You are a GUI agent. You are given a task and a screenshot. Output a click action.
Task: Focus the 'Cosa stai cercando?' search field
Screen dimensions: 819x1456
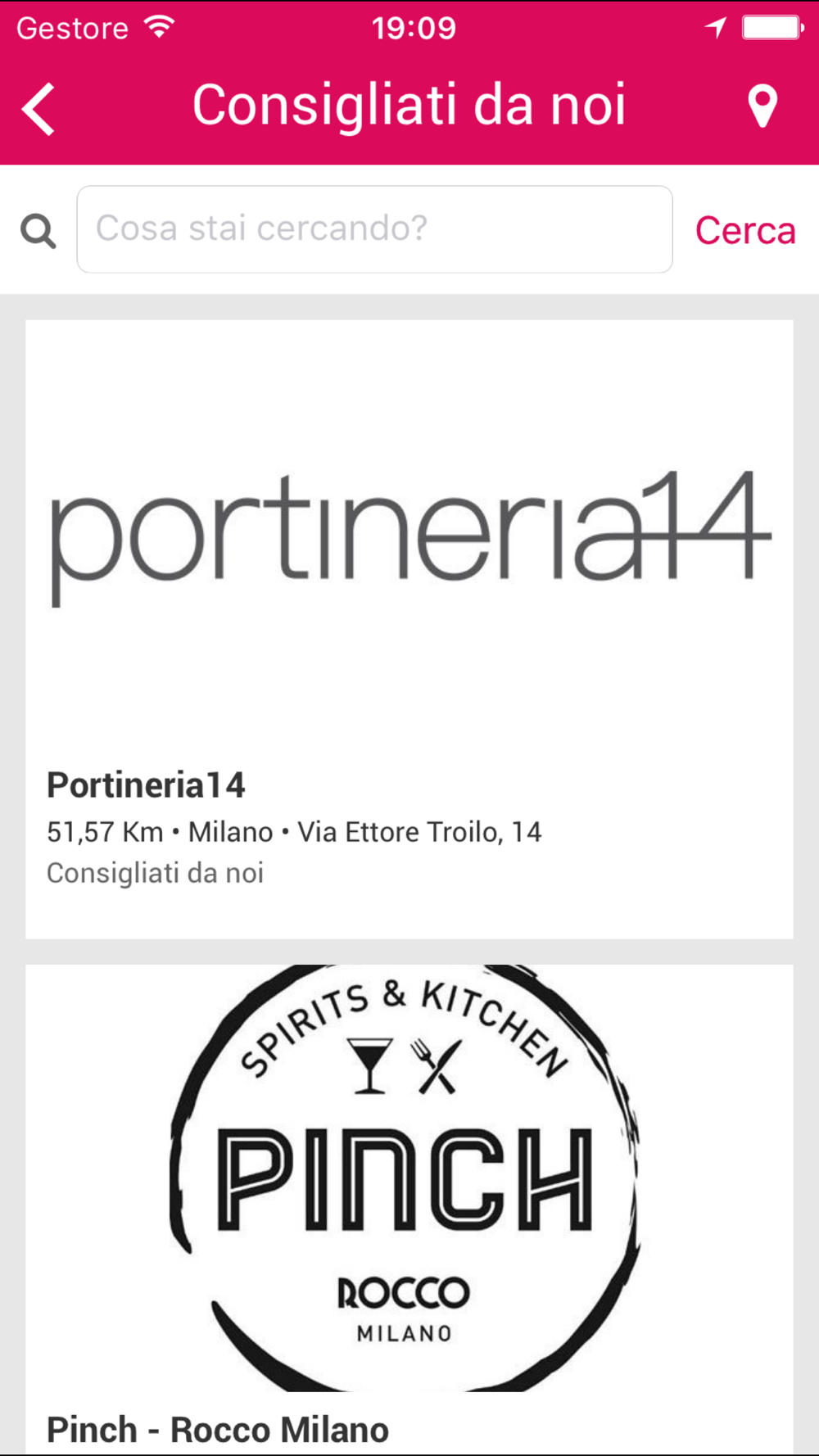[x=375, y=229]
